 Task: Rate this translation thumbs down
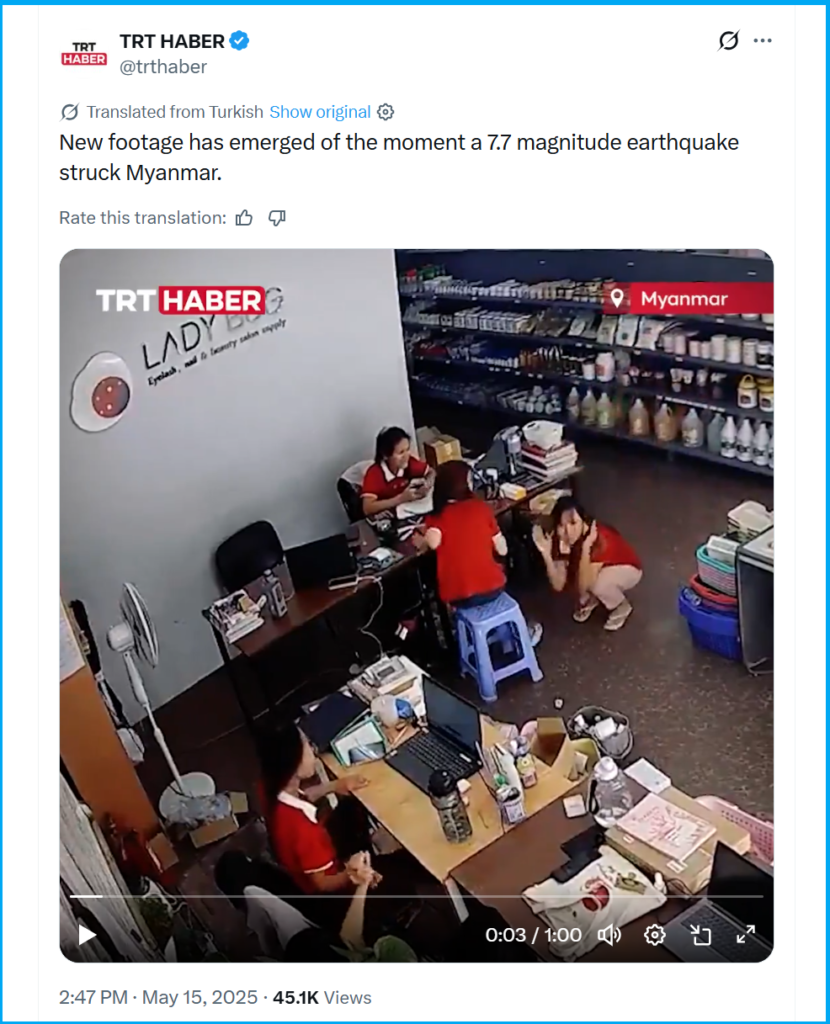coord(277,218)
